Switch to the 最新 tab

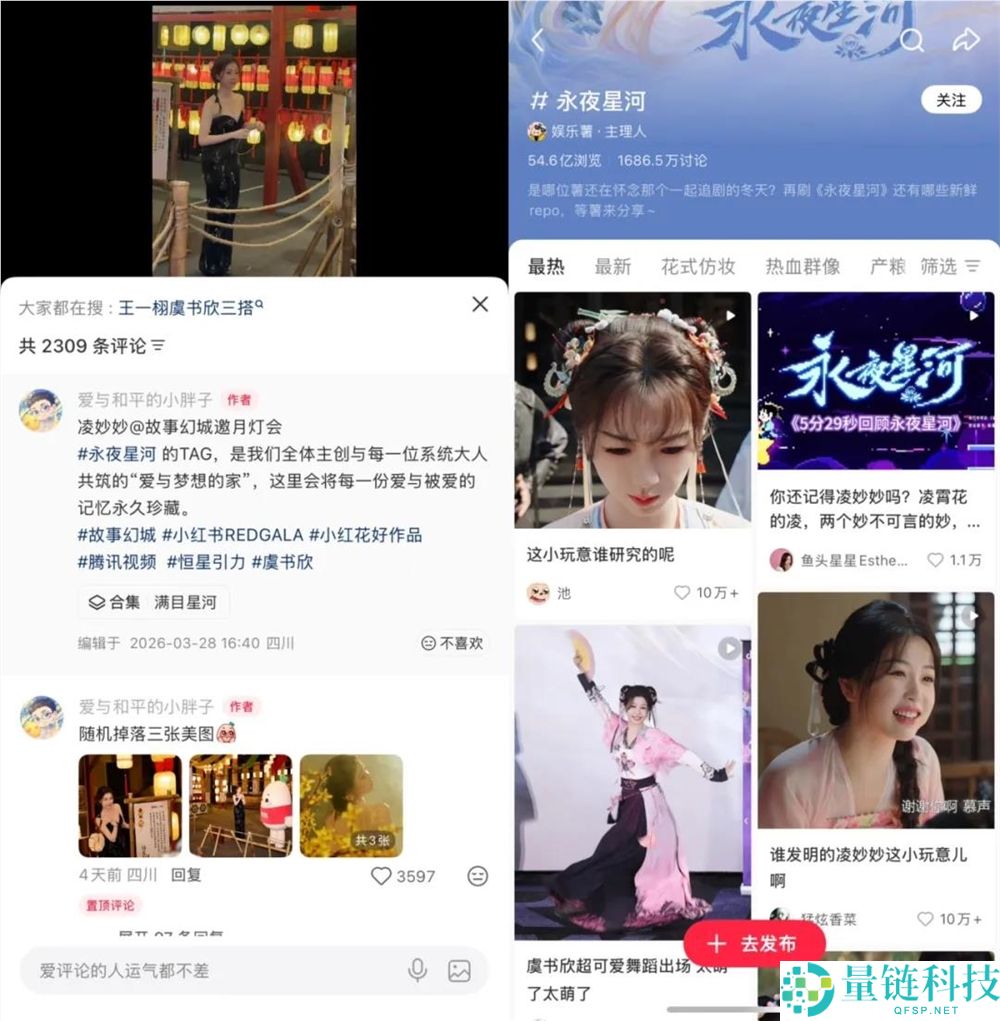(613, 266)
